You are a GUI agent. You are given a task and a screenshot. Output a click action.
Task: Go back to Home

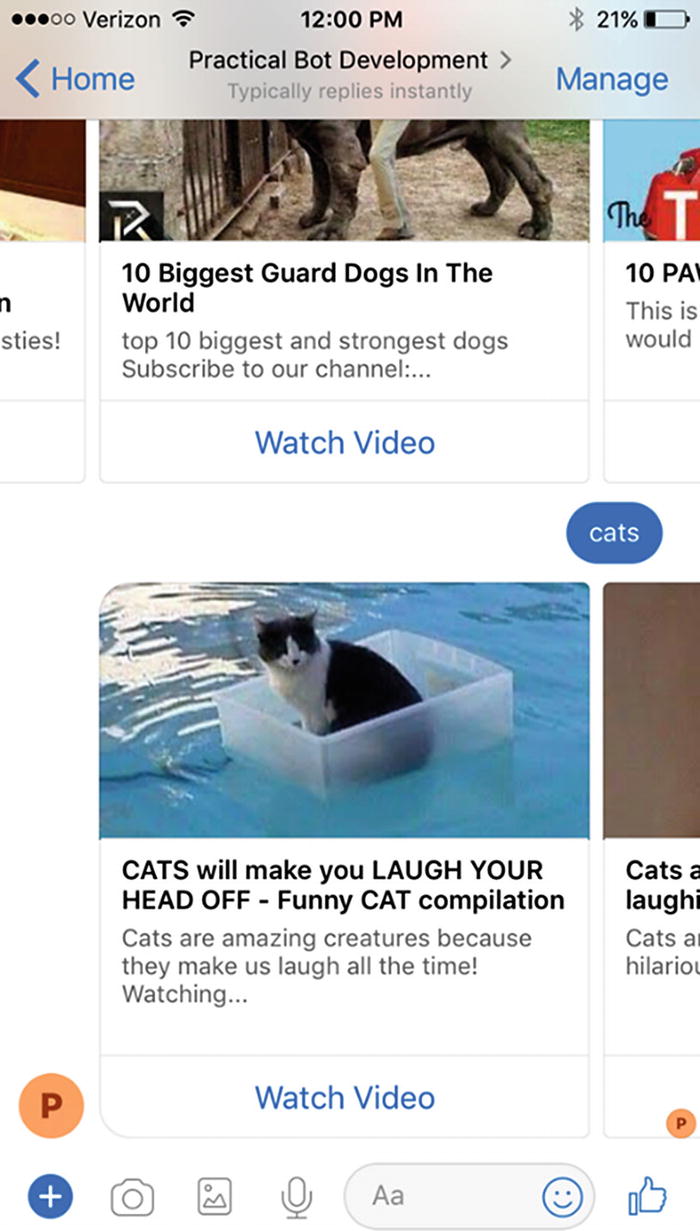coord(76,79)
